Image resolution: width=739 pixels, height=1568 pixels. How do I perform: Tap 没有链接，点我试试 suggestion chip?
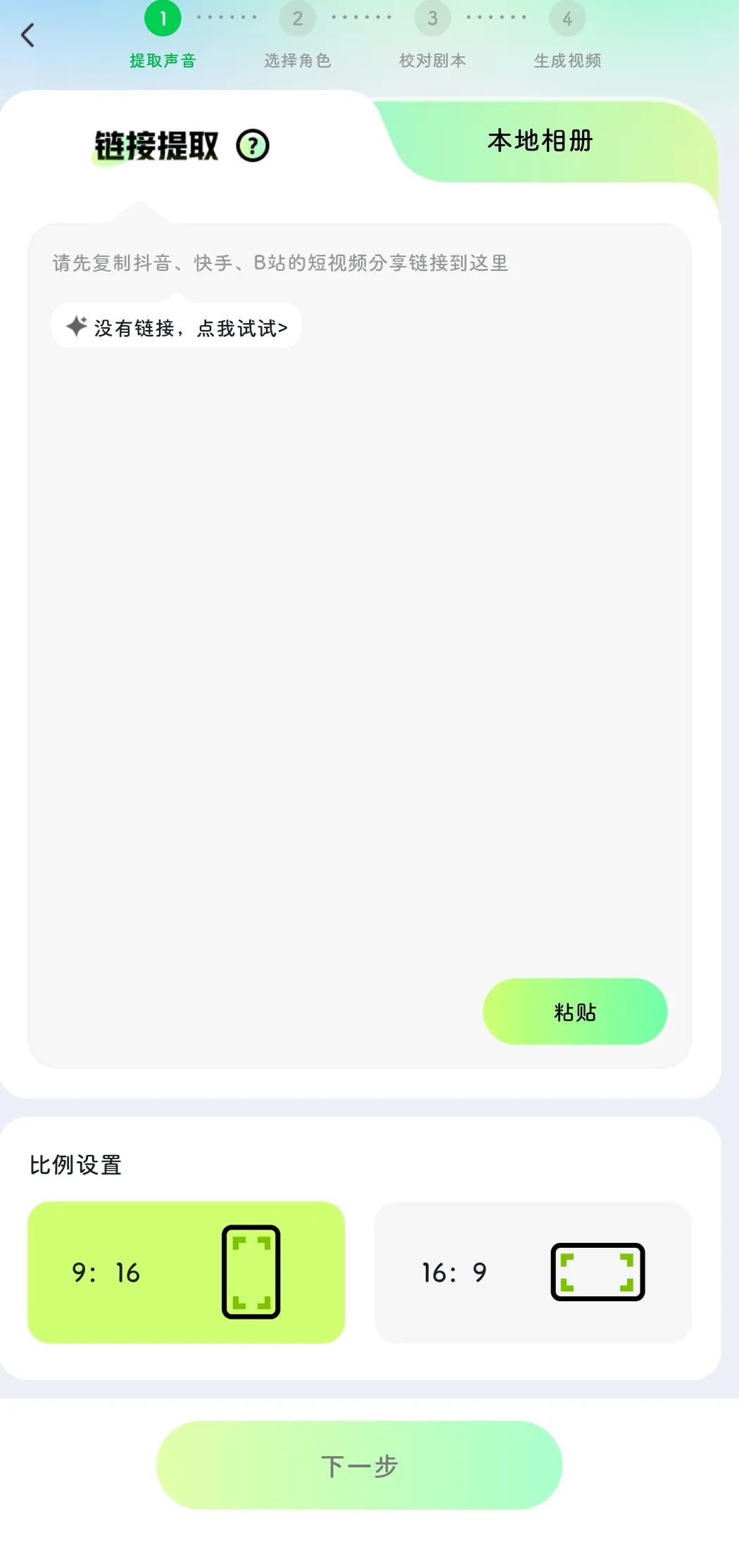pyautogui.click(x=177, y=328)
